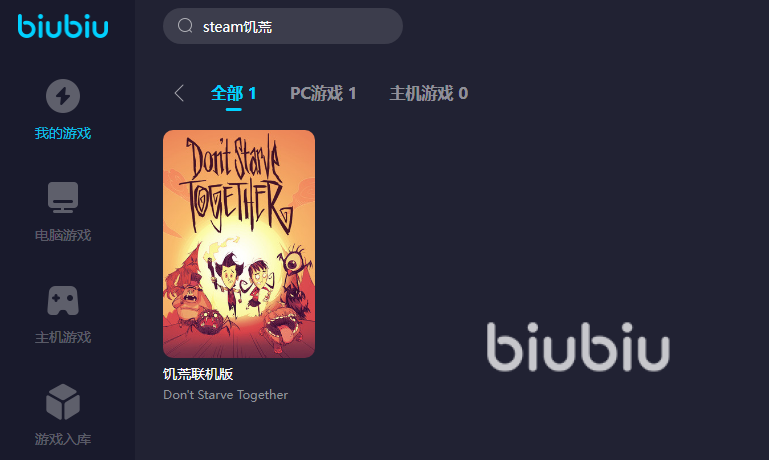Open 游戏入库 in the sidebar
Viewport: 769px width, 460px height.
[x=63, y=416]
